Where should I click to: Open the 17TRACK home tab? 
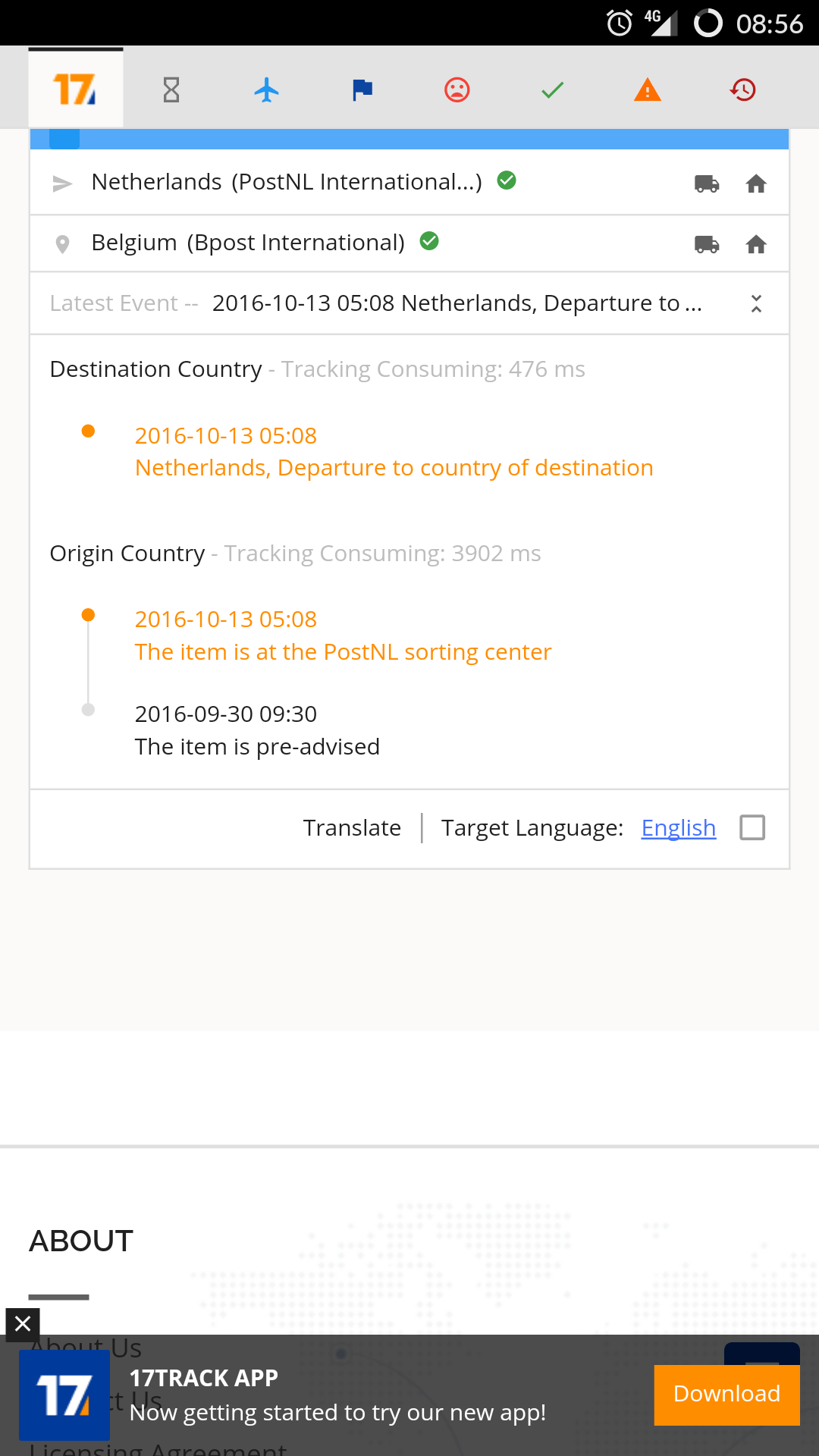tap(76, 89)
